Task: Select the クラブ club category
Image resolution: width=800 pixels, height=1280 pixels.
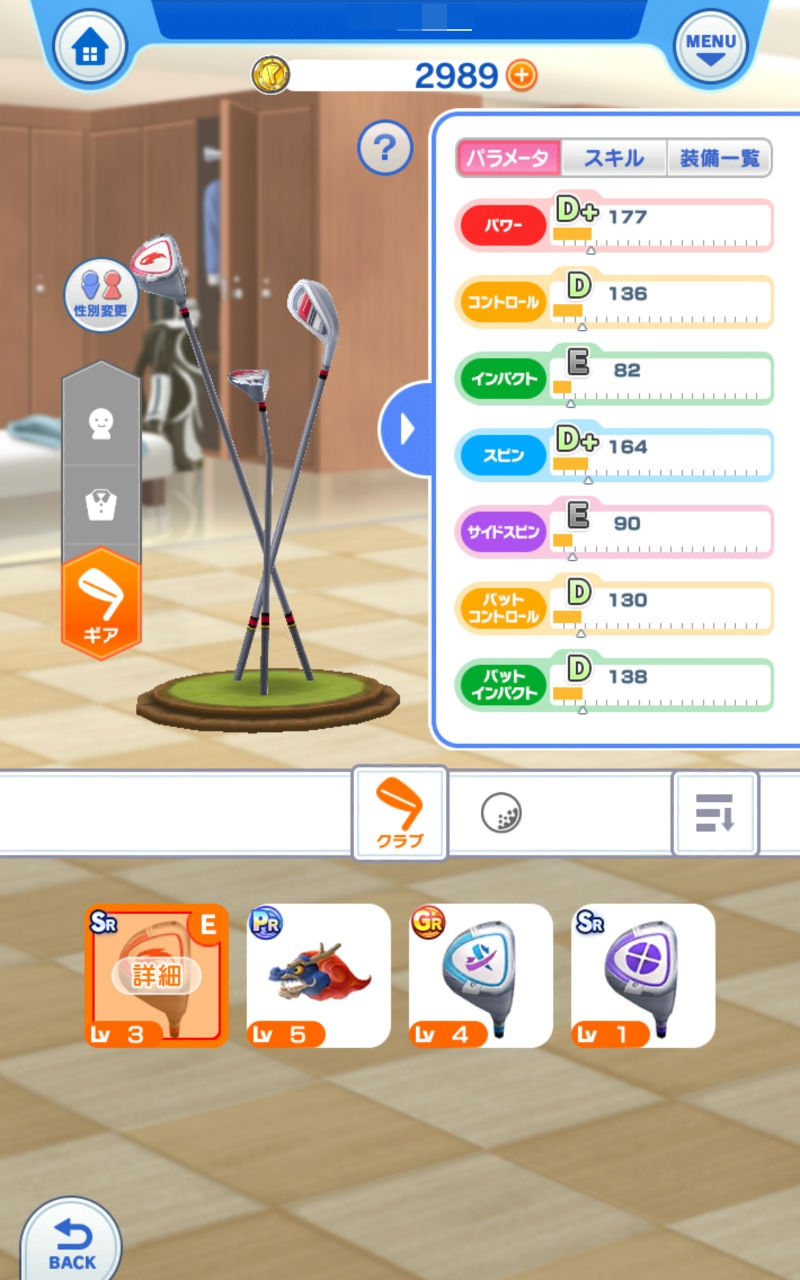Action: (x=400, y=812)
